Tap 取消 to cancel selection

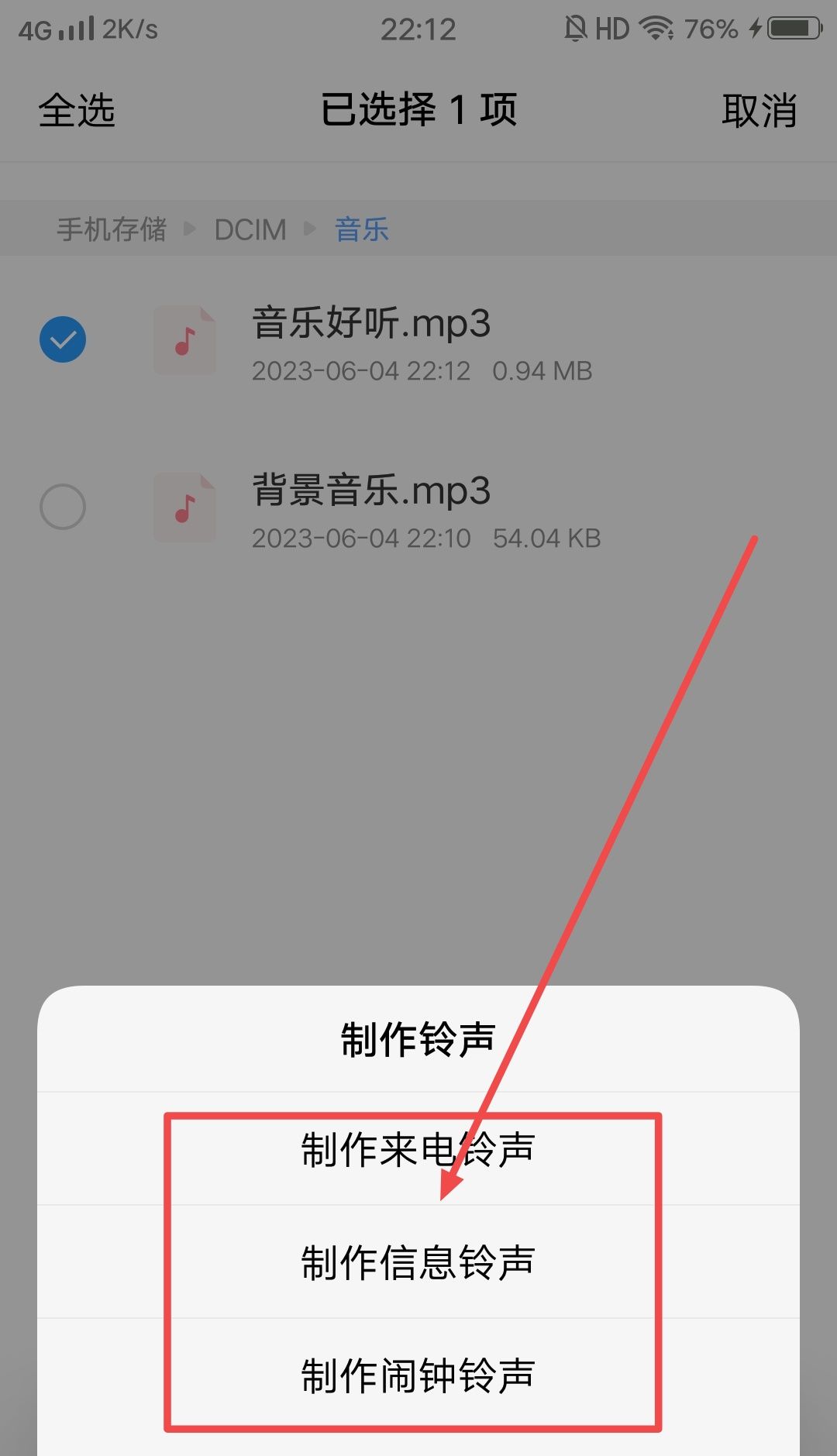759,111
